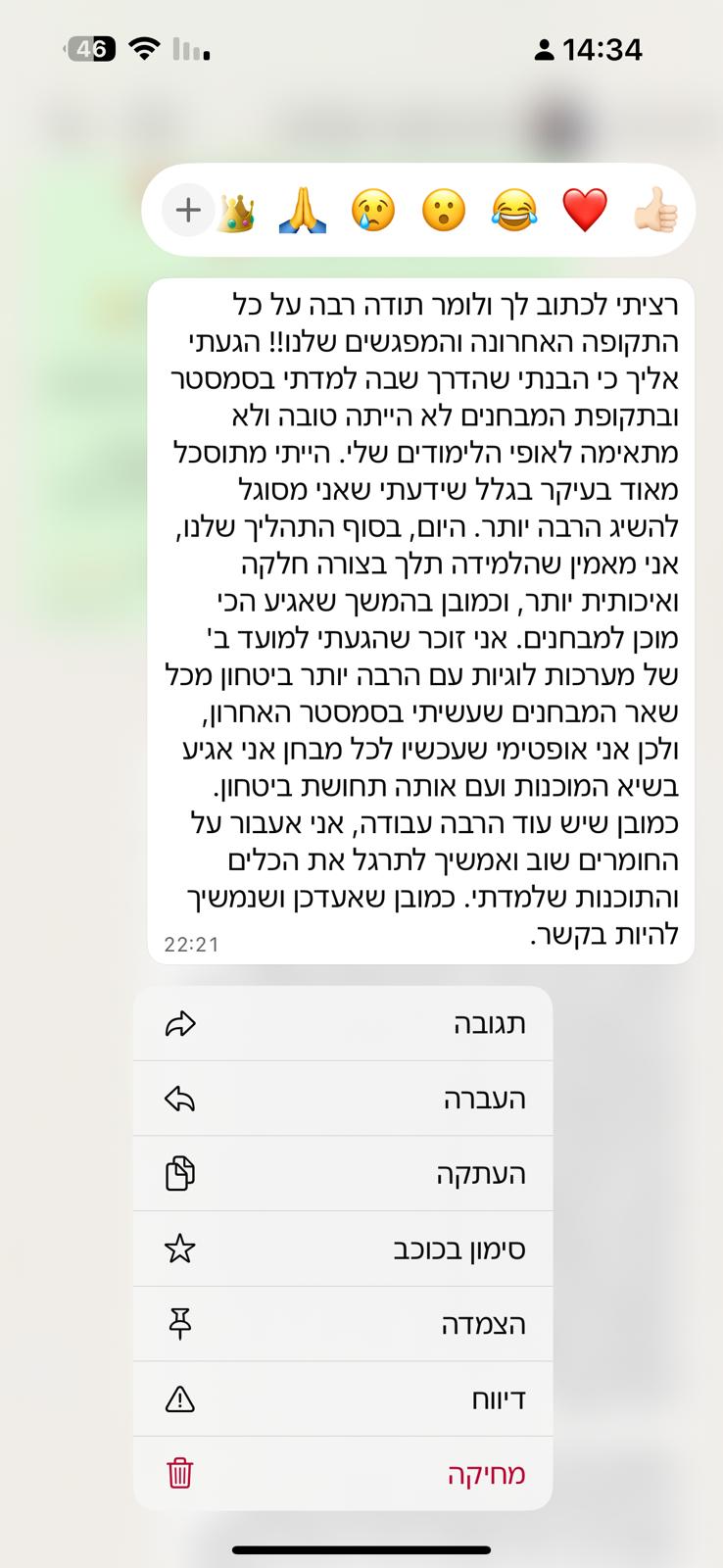Viewport: 723px width, 1568px height.
Task: React with the red heart emoji
Action: (585, 211)
